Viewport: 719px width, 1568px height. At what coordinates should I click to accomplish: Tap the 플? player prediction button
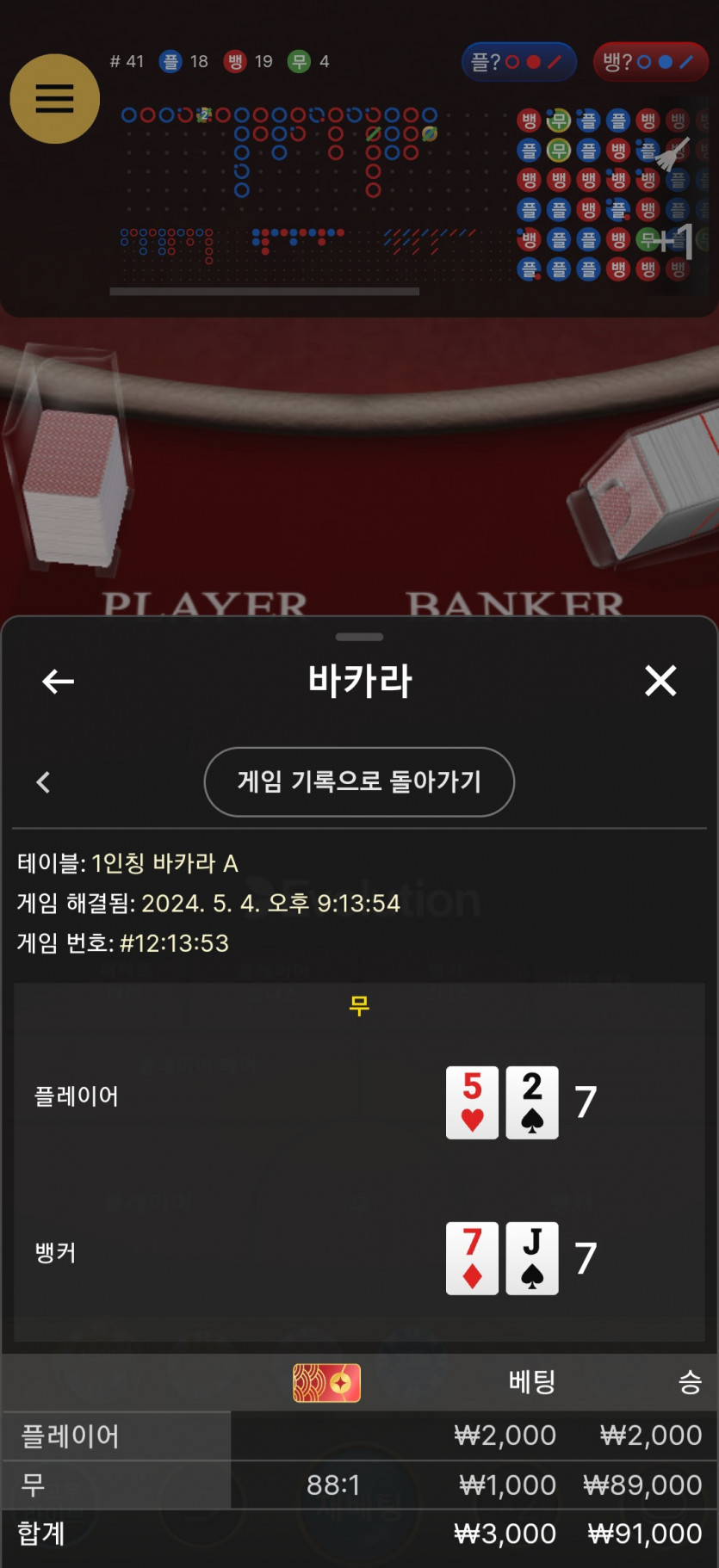(x=518, y=62)
